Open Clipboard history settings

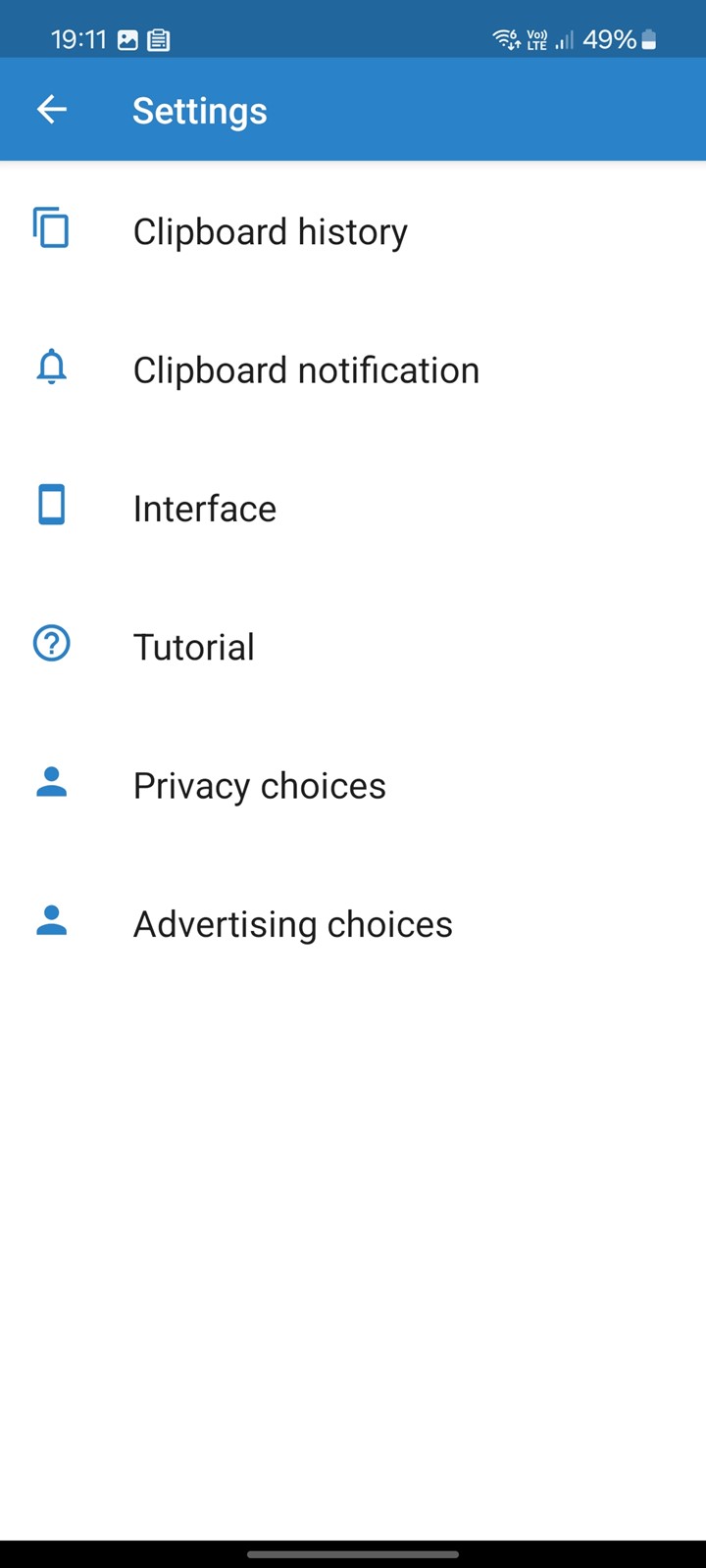click(x=353, y=231)
